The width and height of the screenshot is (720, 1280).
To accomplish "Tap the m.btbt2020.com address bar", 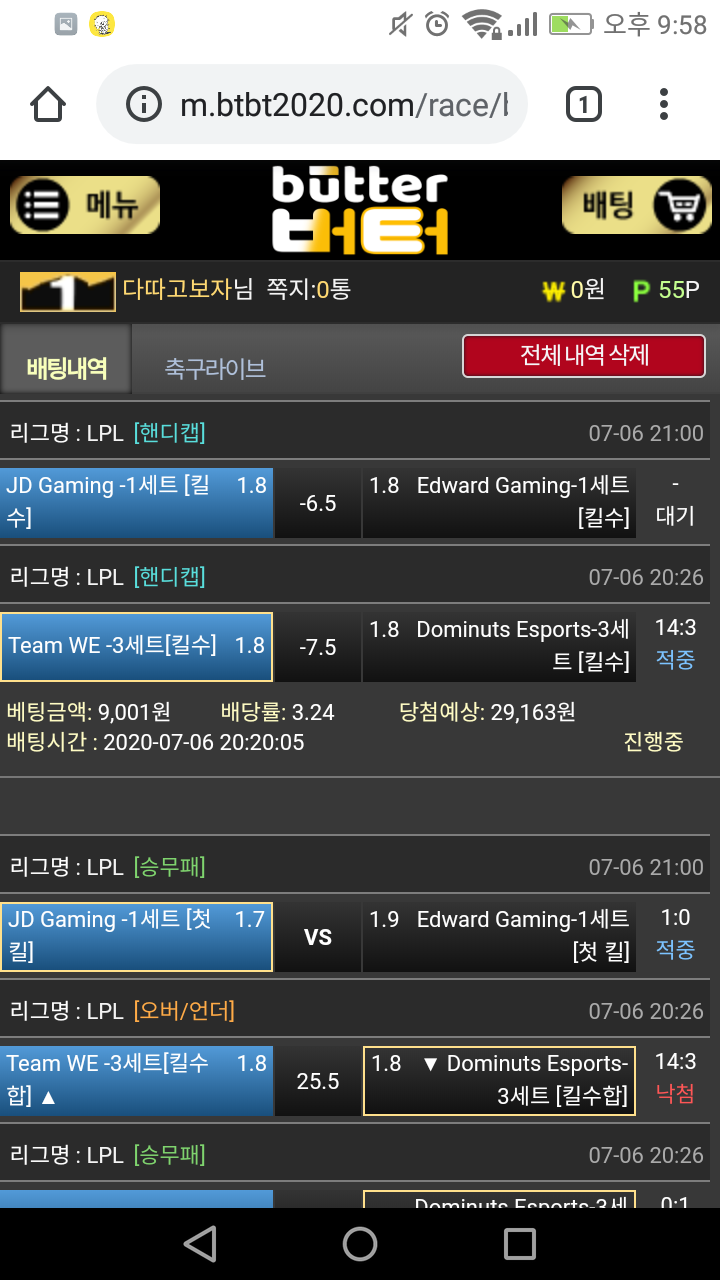I will (x=330, y=104).
